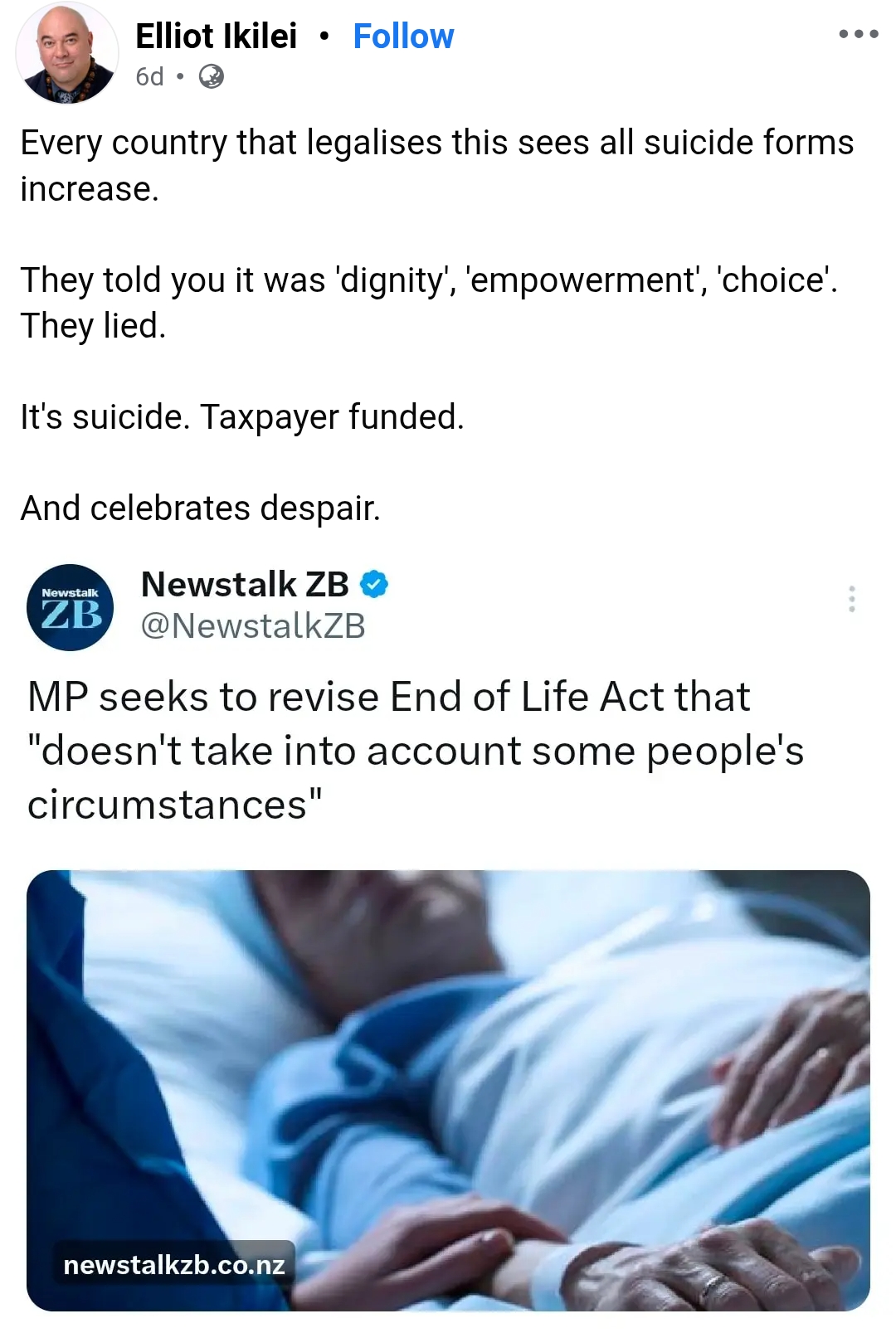The width and height of the screenshot is (896, 1333).
Task: Follow Elliot Ikilei
Action: point(403,36)
